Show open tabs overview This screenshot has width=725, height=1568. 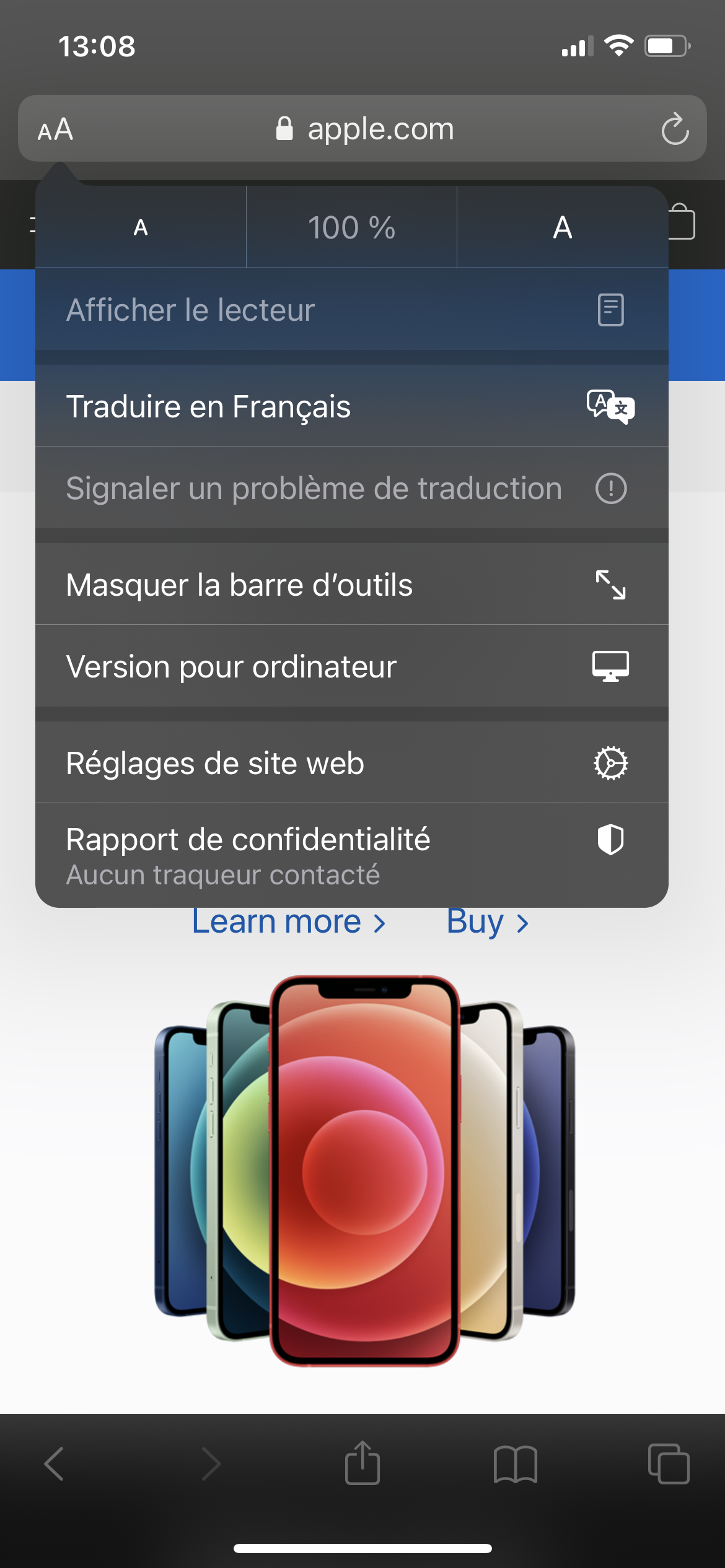668,1464
